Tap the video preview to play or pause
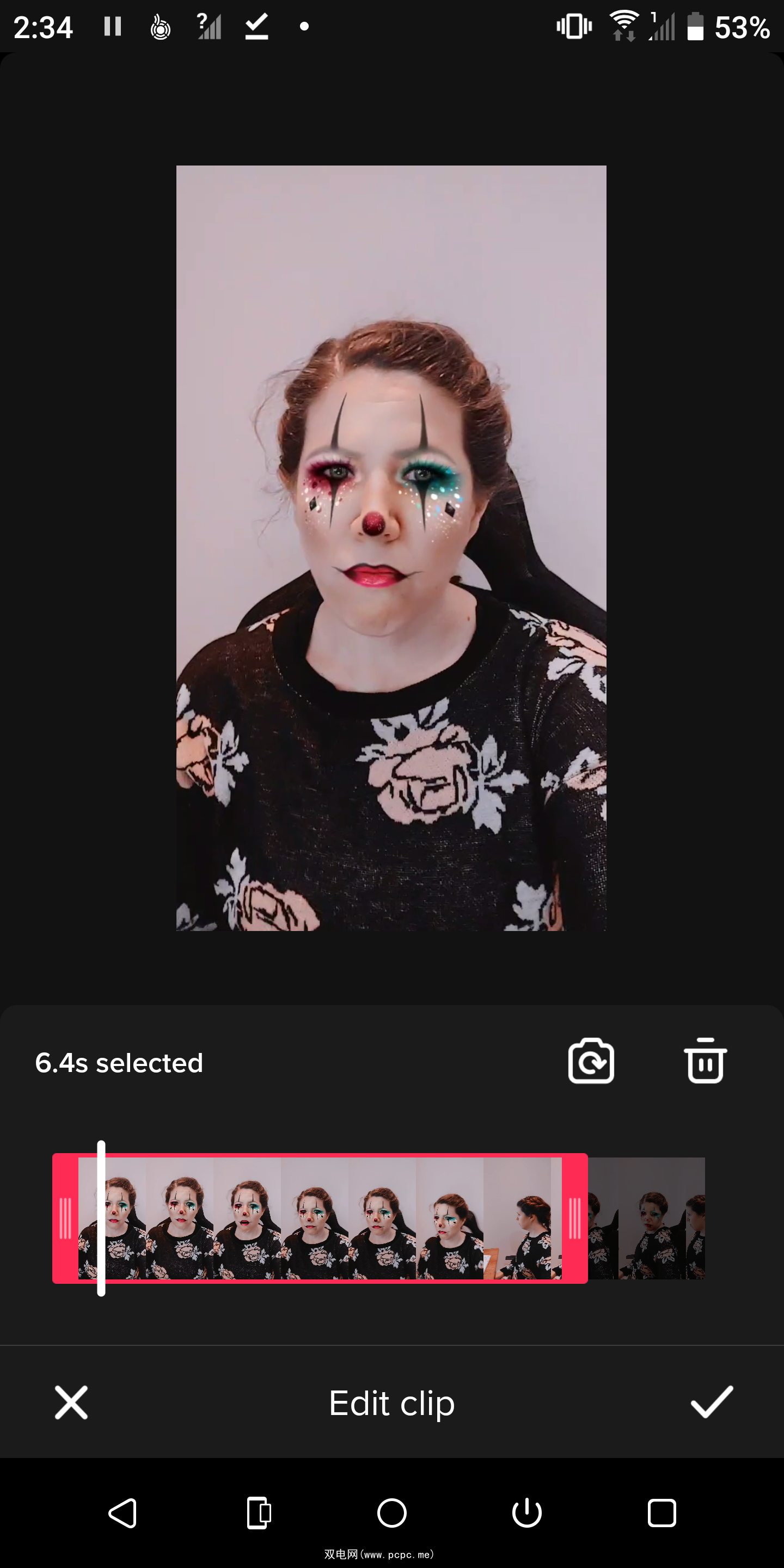 click(x=391, y=548)
